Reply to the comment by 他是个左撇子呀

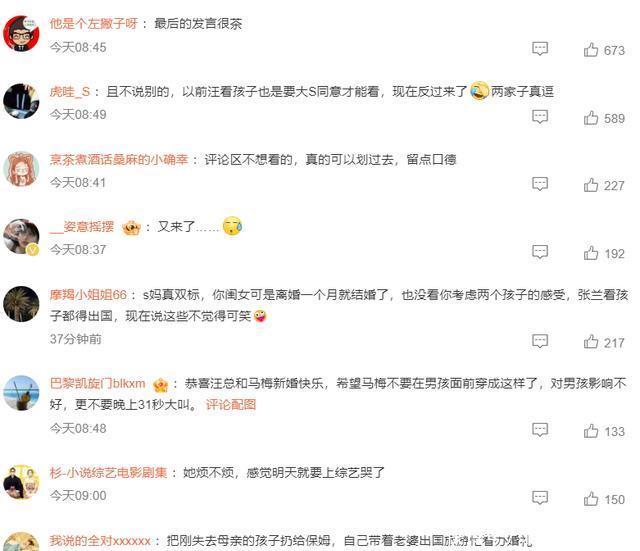point(540,49)
